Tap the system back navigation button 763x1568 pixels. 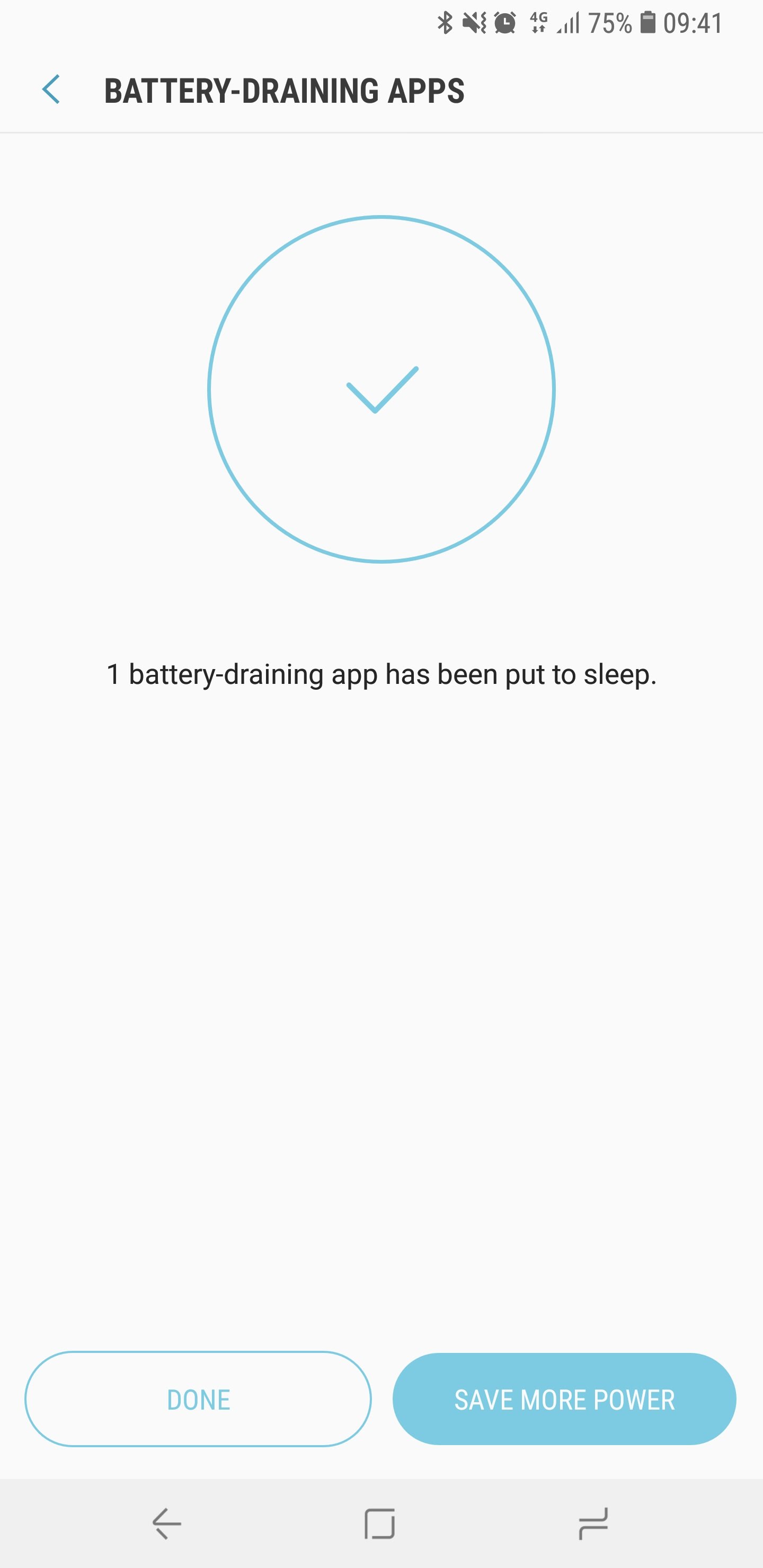click(166, 1523)
